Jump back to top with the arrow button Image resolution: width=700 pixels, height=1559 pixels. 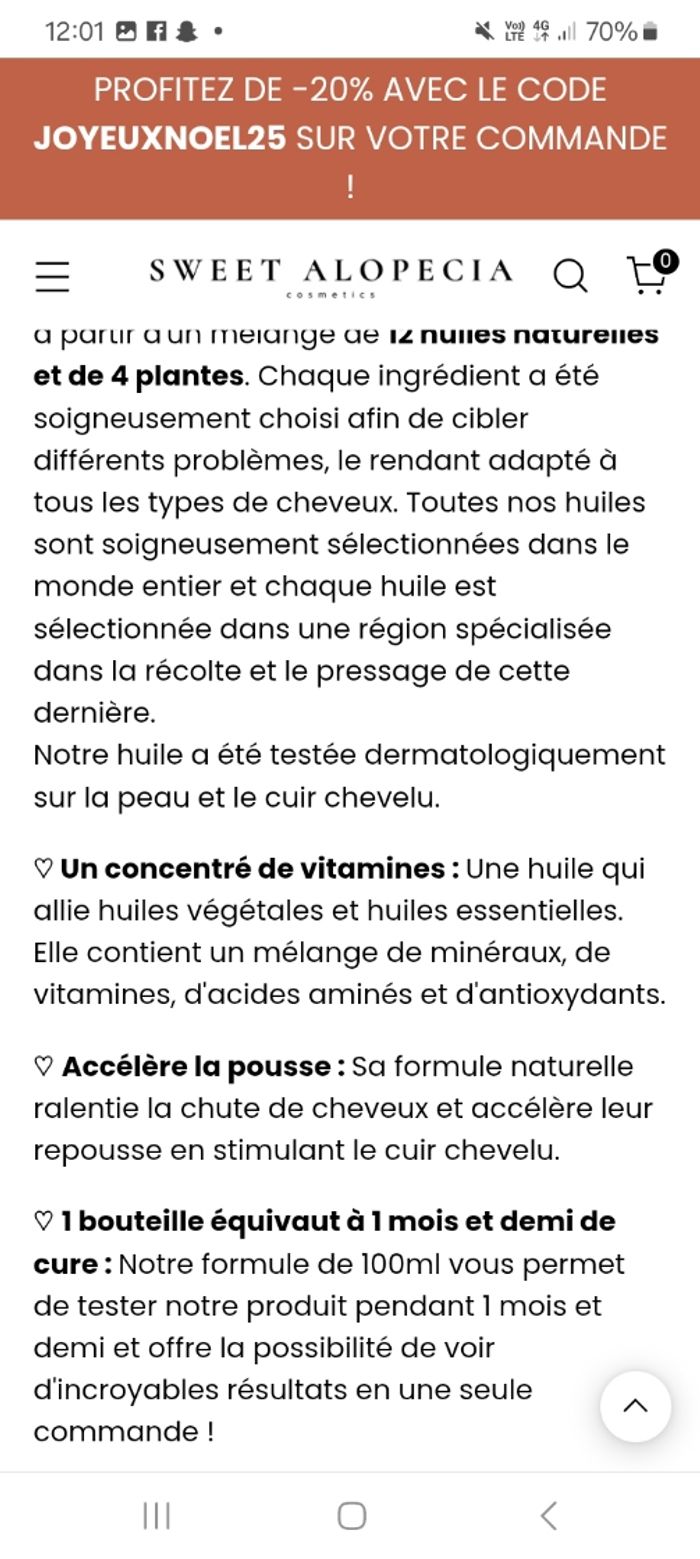[x=635, y=1406]
